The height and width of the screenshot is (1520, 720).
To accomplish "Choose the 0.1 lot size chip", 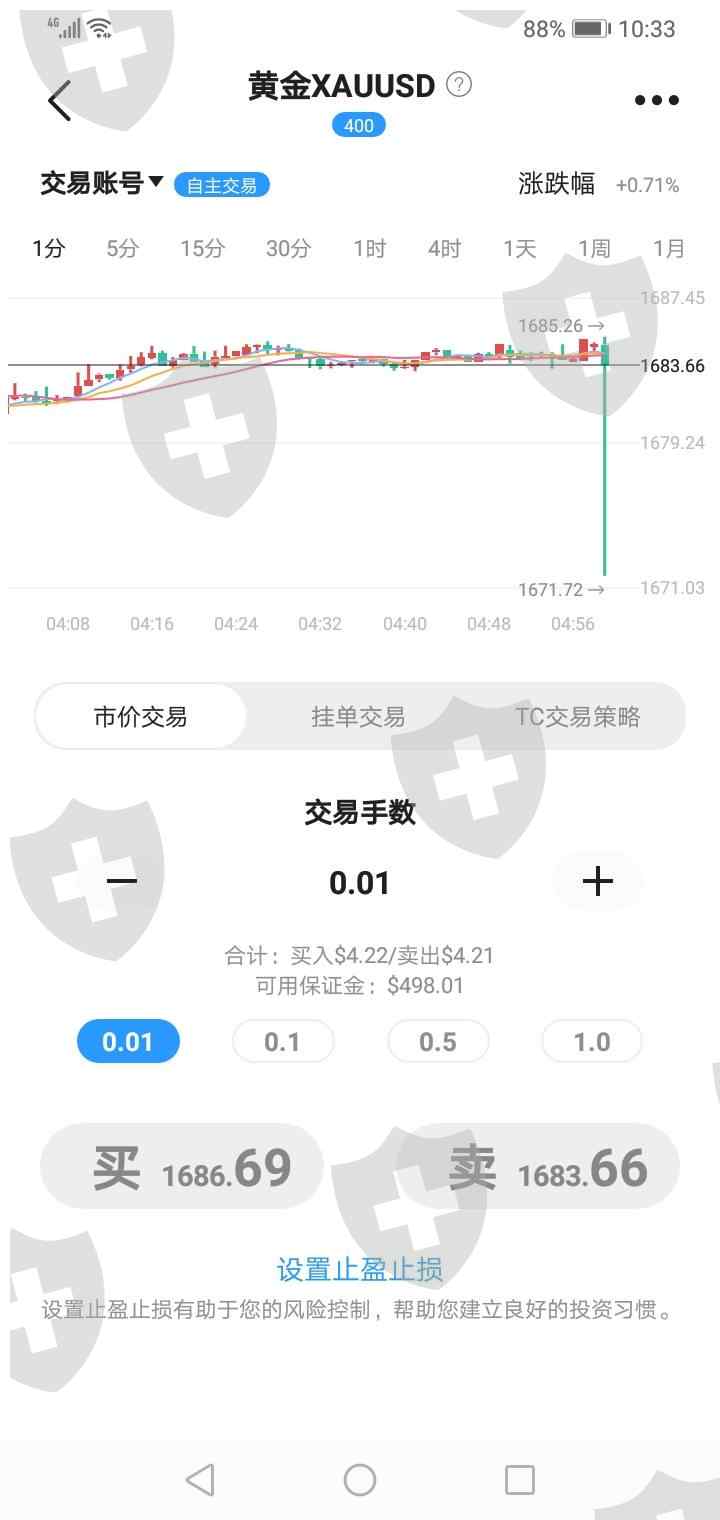I will [x=283, y=1042].
